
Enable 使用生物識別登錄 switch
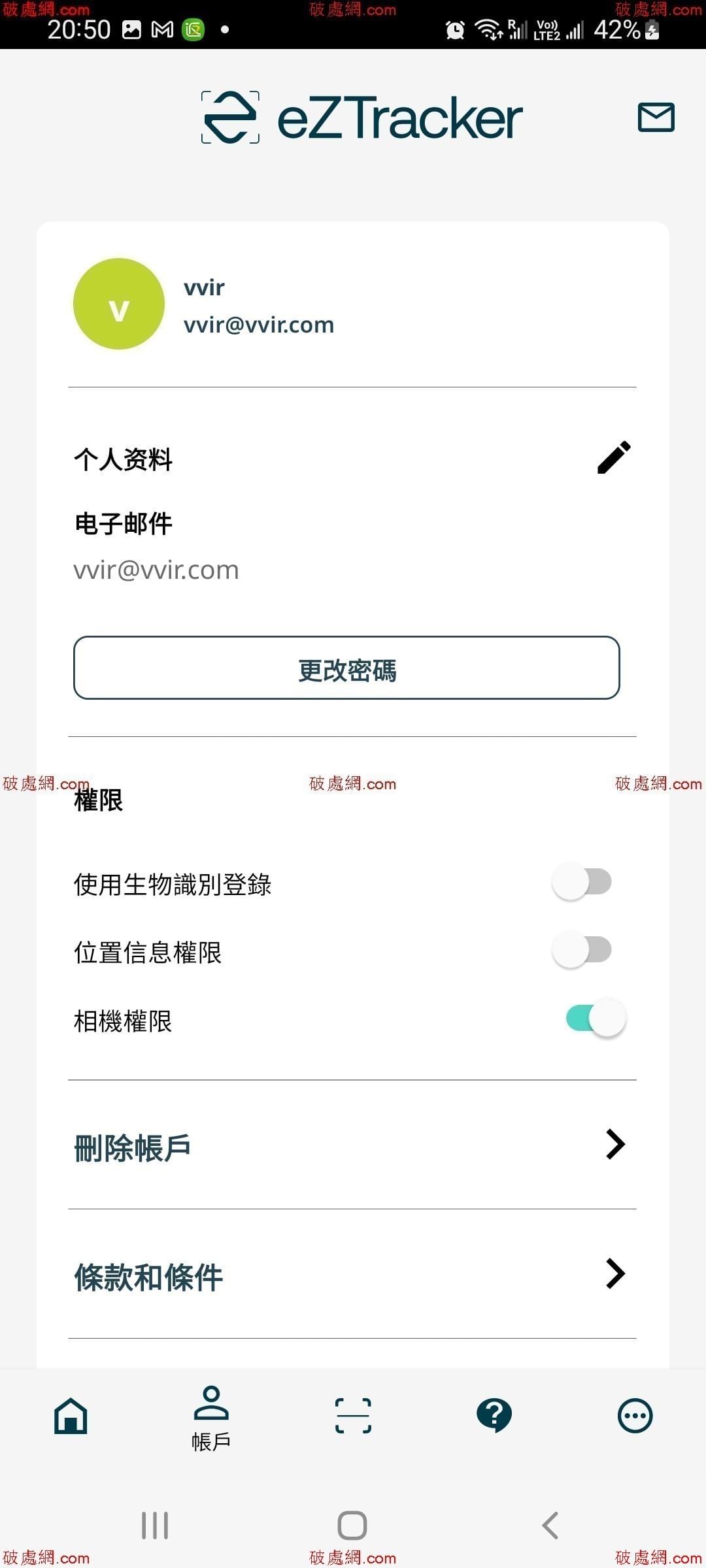[x=582, y=882]
